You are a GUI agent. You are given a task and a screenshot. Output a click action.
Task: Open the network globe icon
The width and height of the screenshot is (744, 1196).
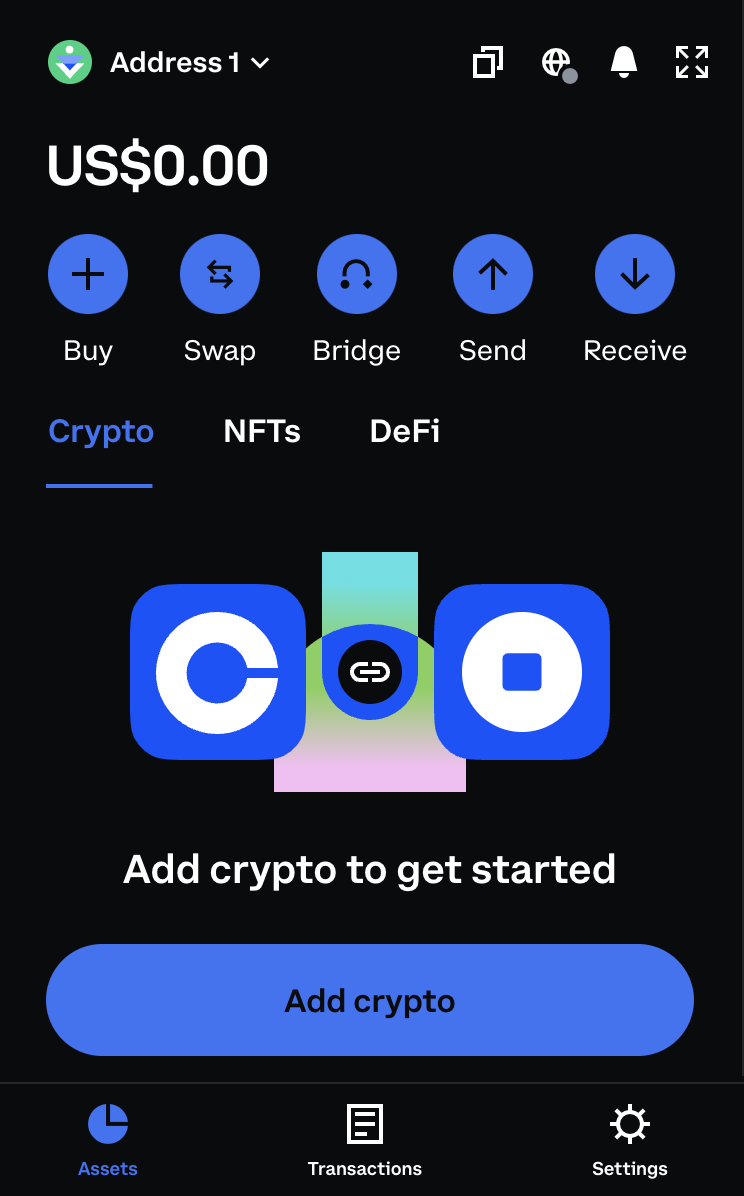click(557, 63)
